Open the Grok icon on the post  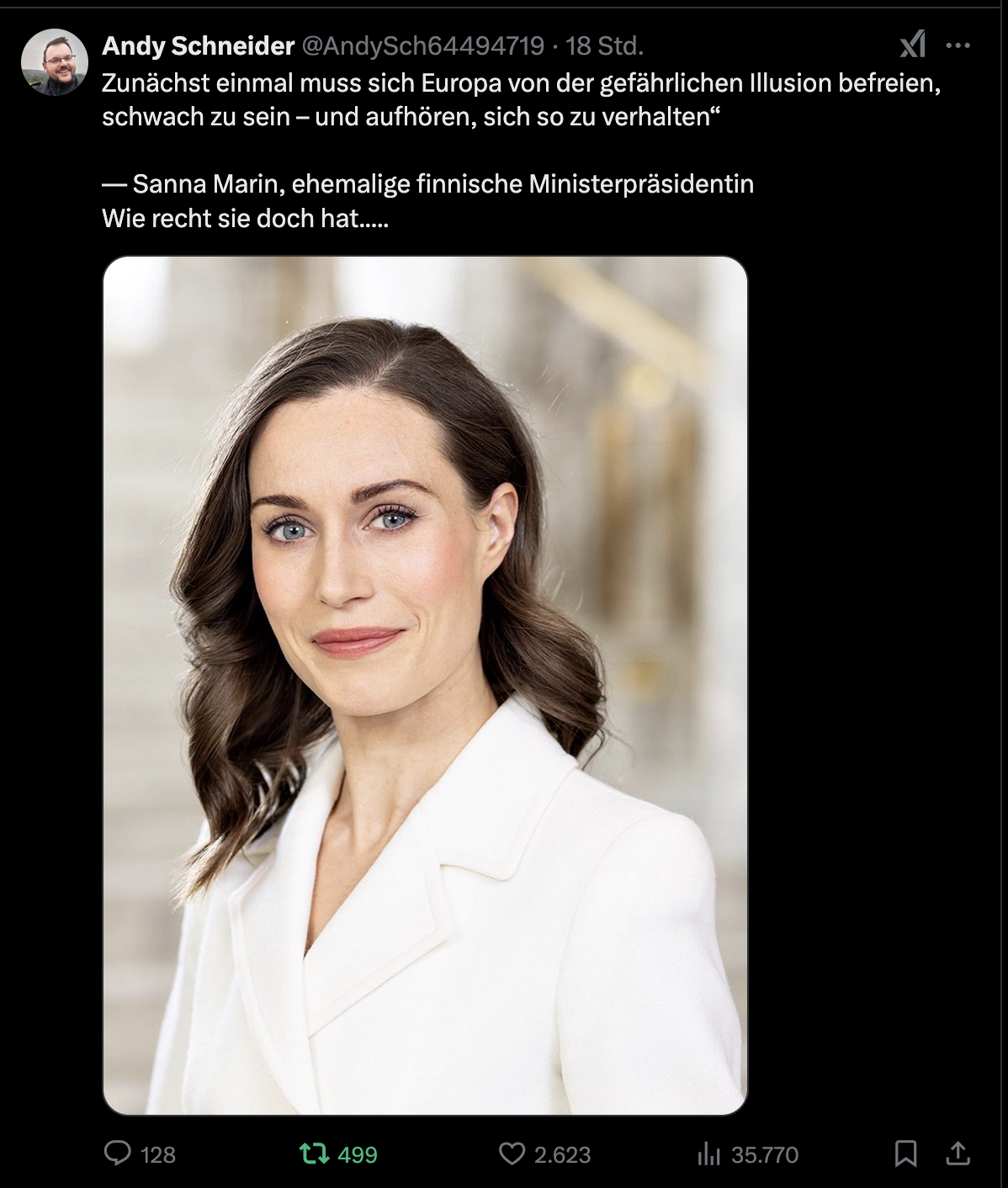(x=913, y=45)
